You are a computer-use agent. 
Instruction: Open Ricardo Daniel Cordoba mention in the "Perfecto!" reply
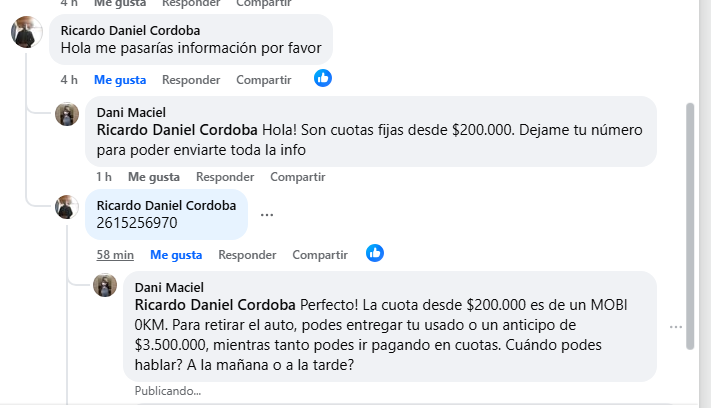pyautogui.click(x=215, y=304)
